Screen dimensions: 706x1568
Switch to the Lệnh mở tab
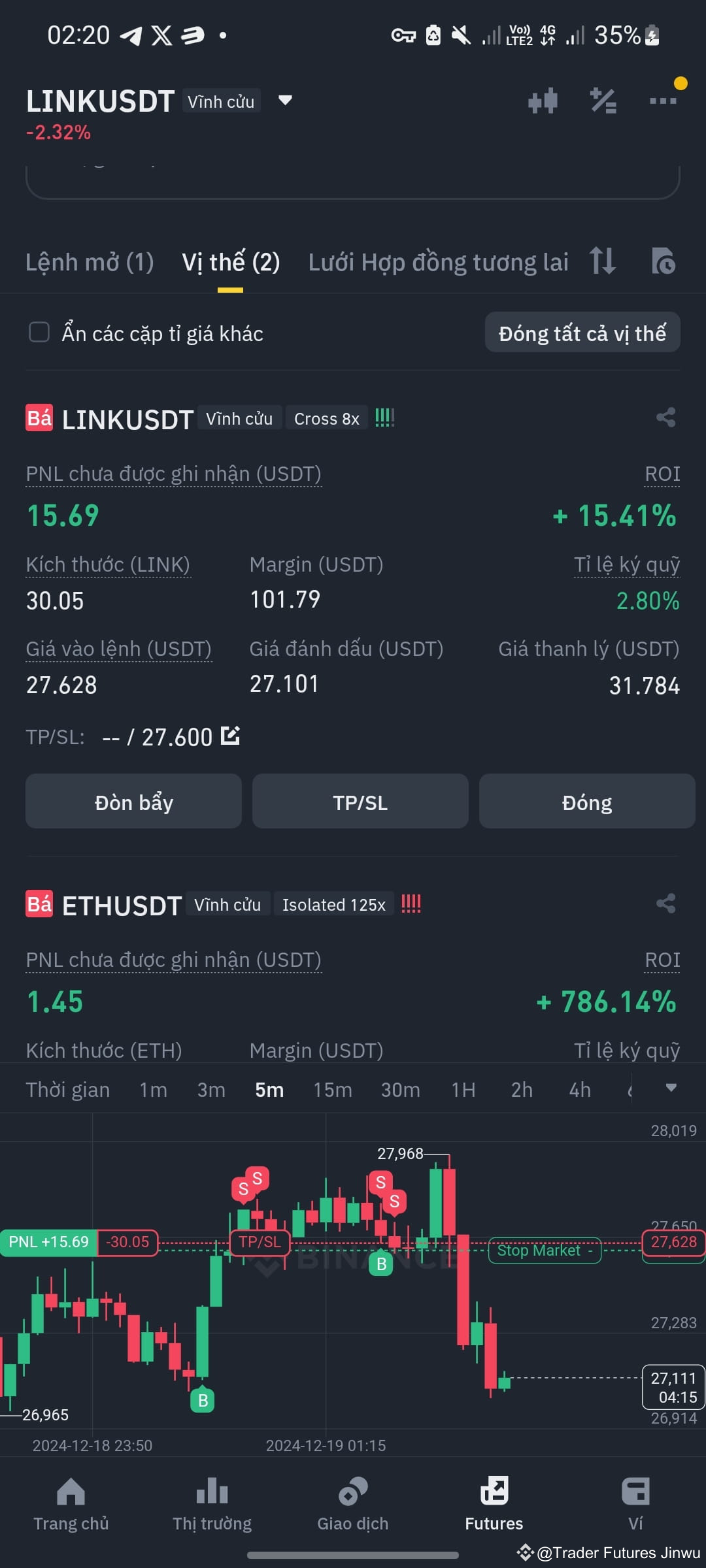[90, 262]
